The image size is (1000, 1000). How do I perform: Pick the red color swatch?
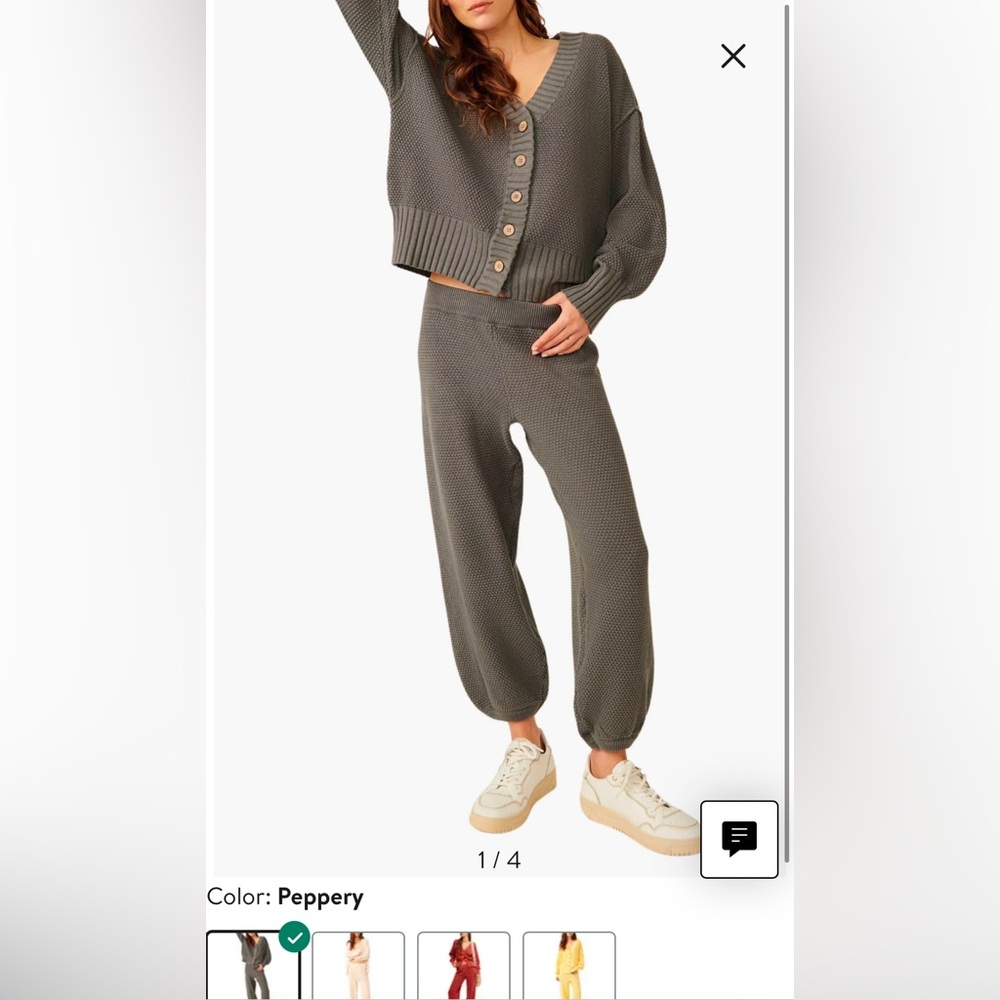click(463, 966)
